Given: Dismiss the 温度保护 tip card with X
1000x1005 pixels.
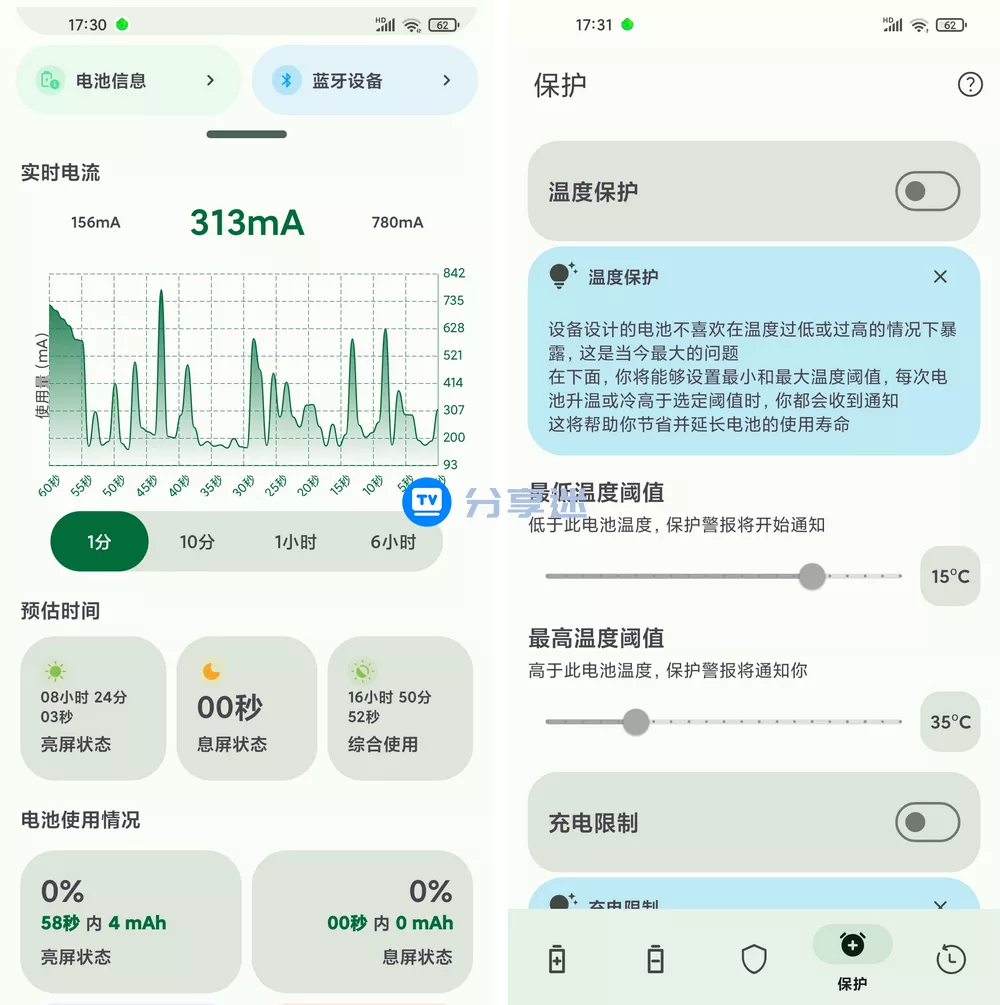Looking at the screenshot, I should [939, 277].
